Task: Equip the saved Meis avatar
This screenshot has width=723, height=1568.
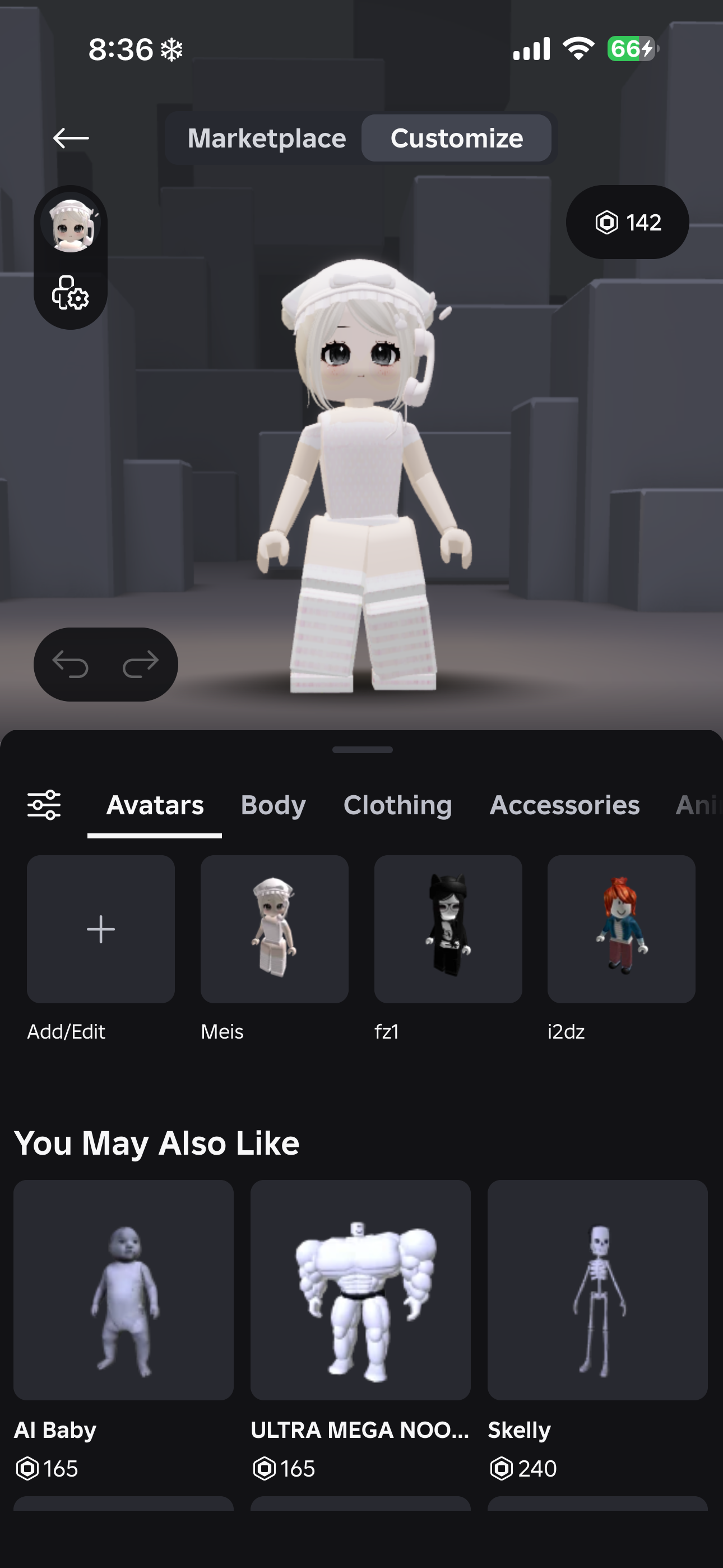Action: click(275, 929)
